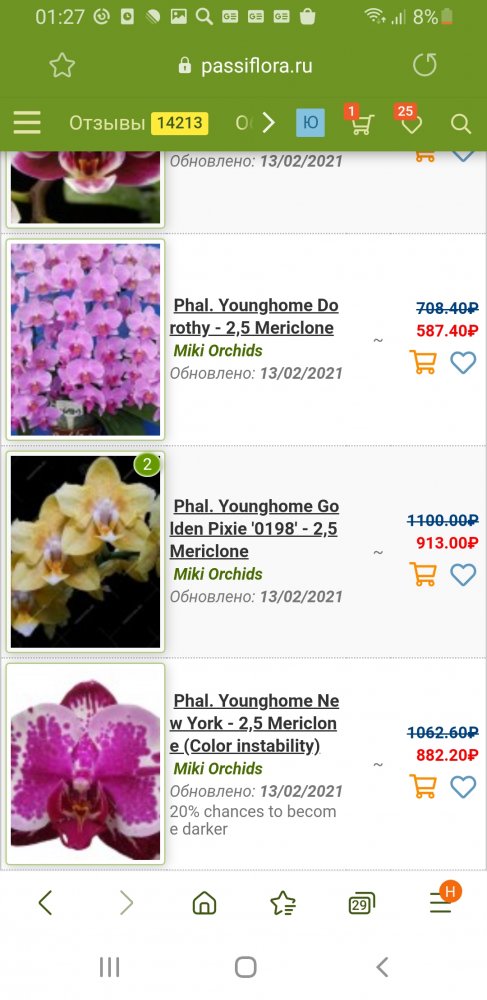Open the shopping cart in the header
Image resolution: width=487 pixels, height=1000 pixels.
tap(361, 123)
